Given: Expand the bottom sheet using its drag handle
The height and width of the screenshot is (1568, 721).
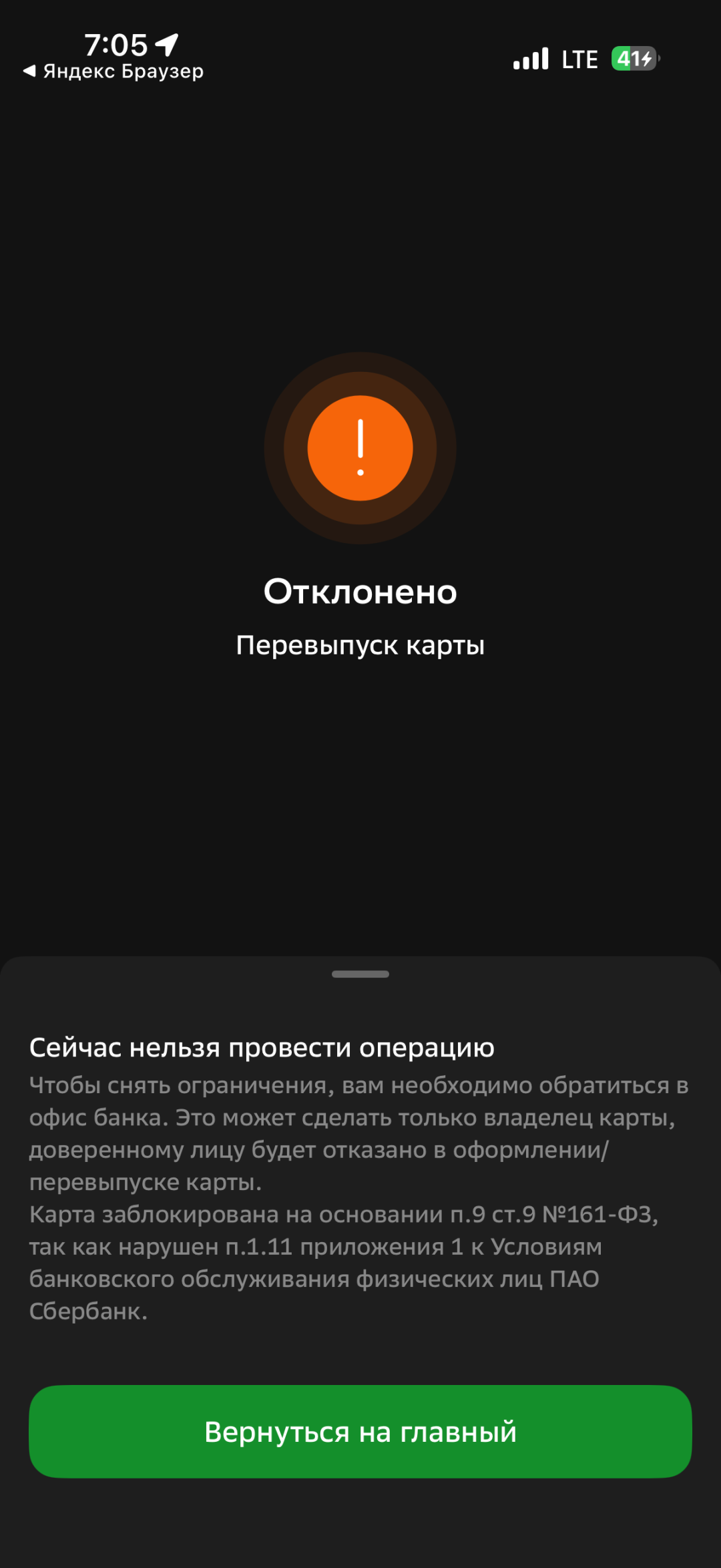Looking at the screenshot, I should coord(360,974).
